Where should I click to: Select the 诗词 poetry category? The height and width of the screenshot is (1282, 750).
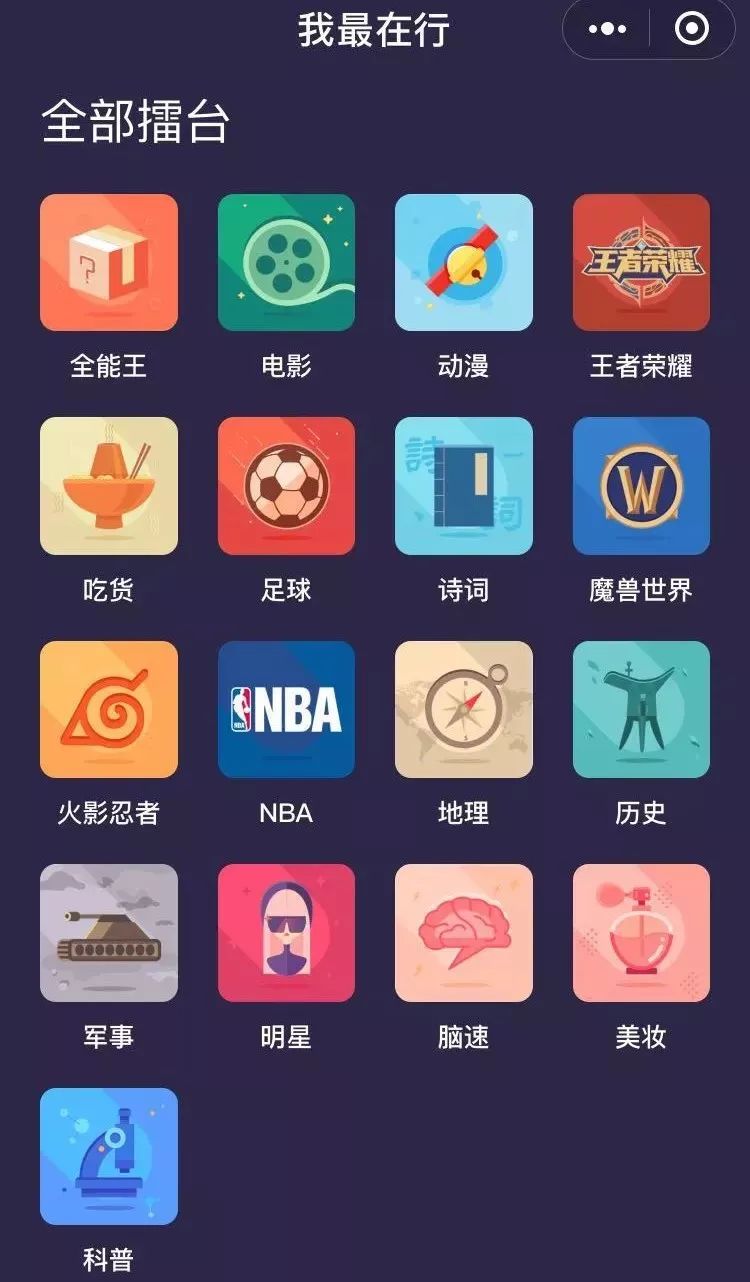pyautogui.click(x=464, y=486)
